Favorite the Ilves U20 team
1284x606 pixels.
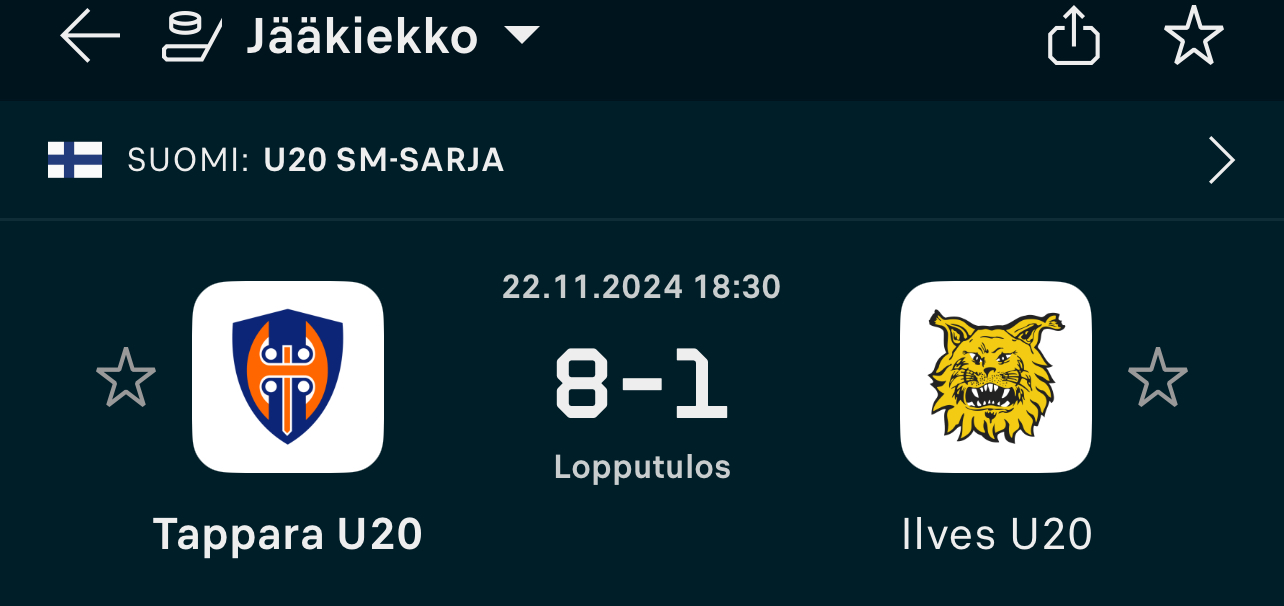click(1157, 378)
